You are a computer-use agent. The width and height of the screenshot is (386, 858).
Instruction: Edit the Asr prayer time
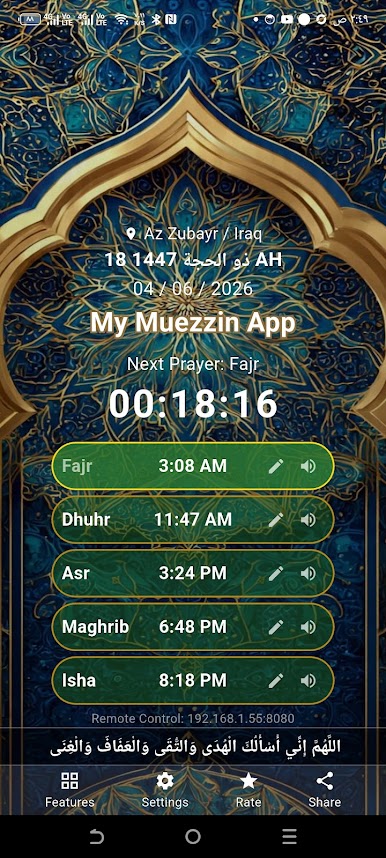(x=275, y=573)
